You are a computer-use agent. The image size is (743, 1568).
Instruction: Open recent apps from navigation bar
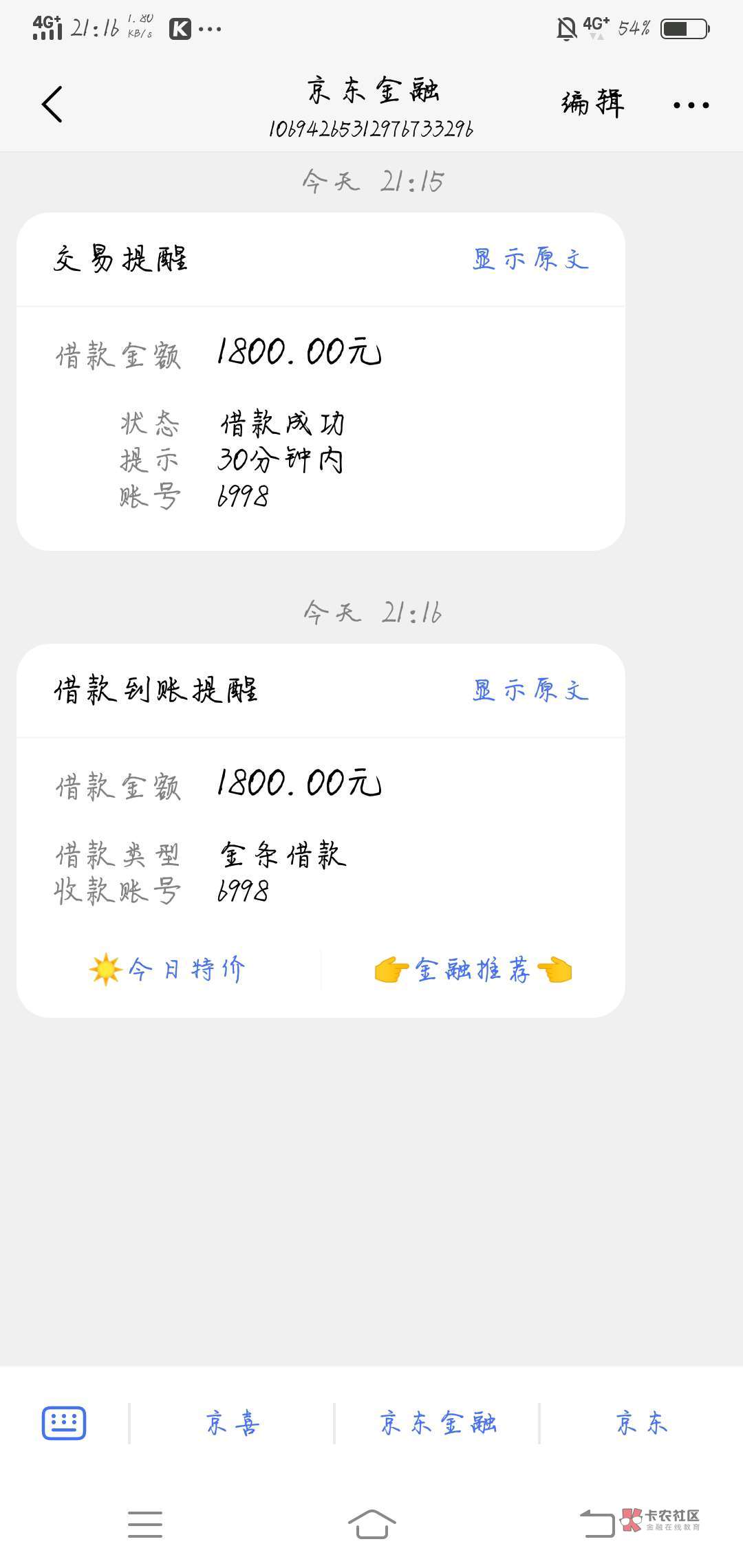pos(145,1524)
